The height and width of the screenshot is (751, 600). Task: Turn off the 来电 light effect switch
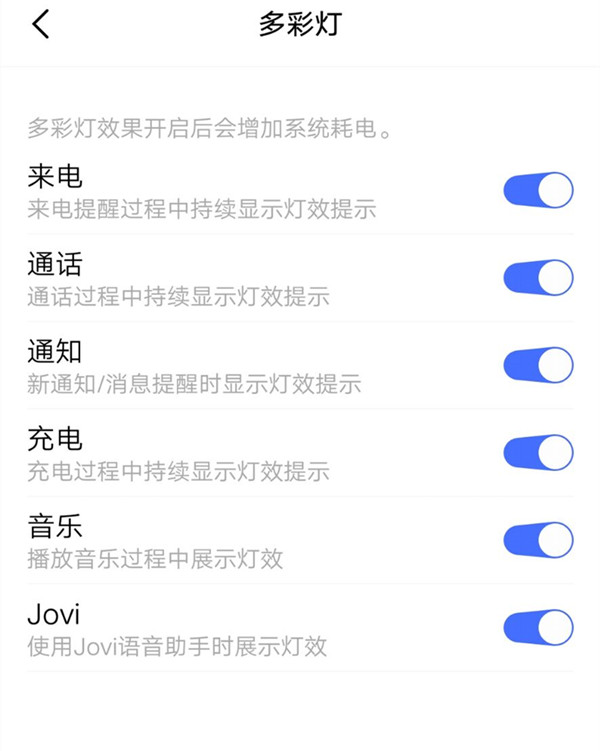click(x=538, y=190)
